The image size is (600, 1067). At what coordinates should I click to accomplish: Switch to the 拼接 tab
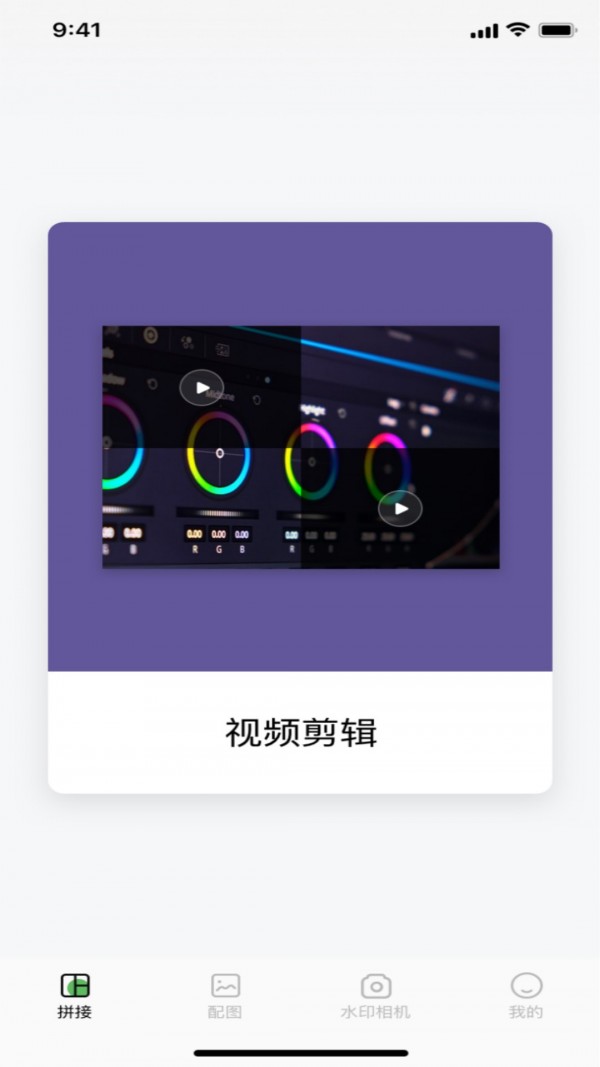[x=75, y=996]
